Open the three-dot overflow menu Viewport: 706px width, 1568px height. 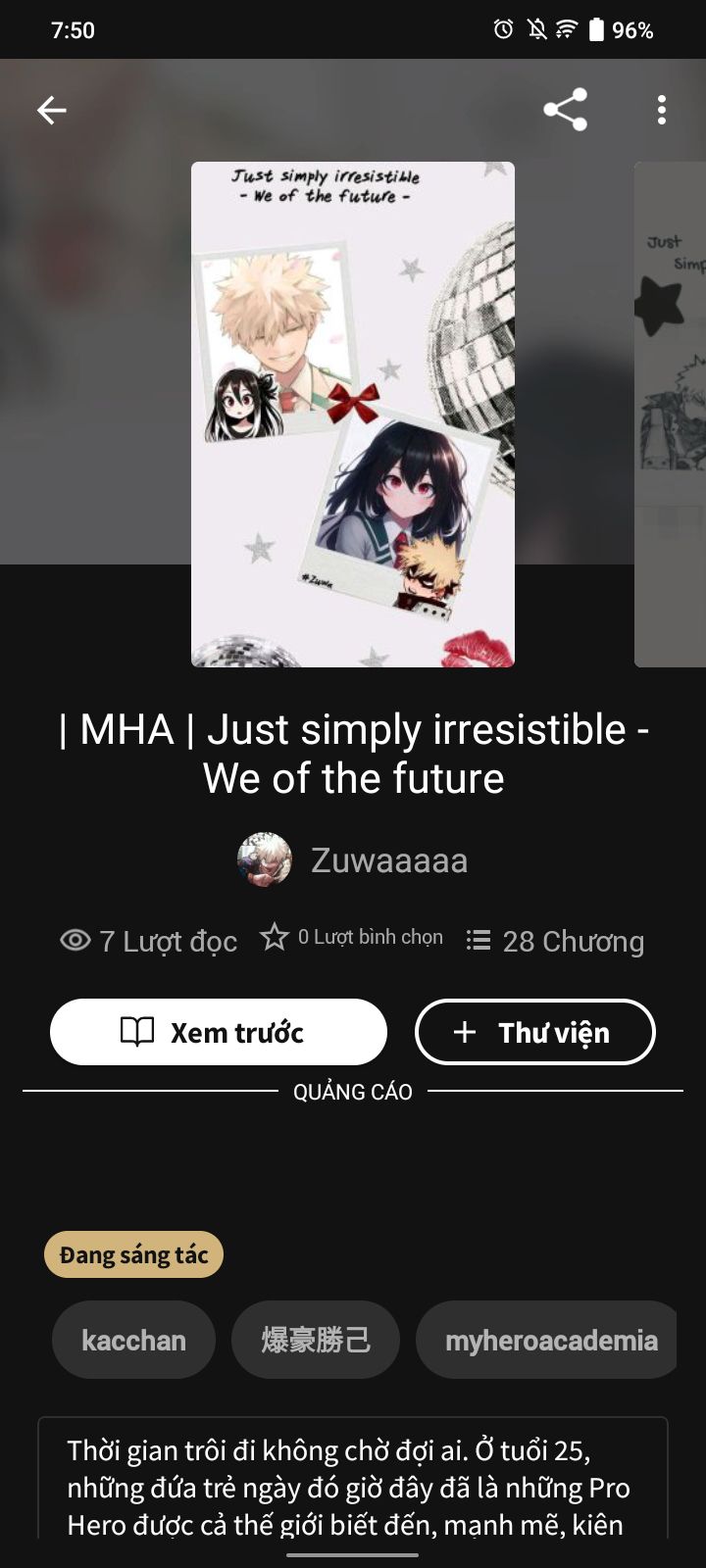coord(662,110)
